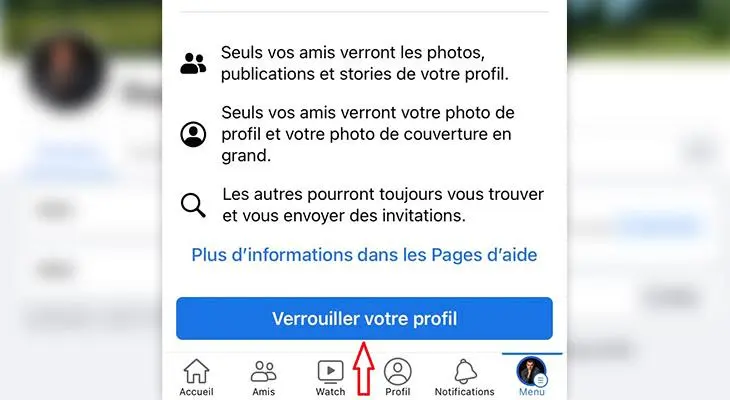Screen dimensions: 730x400
Task: Open Plus d'informations dans les Pages d'aide
Action: 364,255
